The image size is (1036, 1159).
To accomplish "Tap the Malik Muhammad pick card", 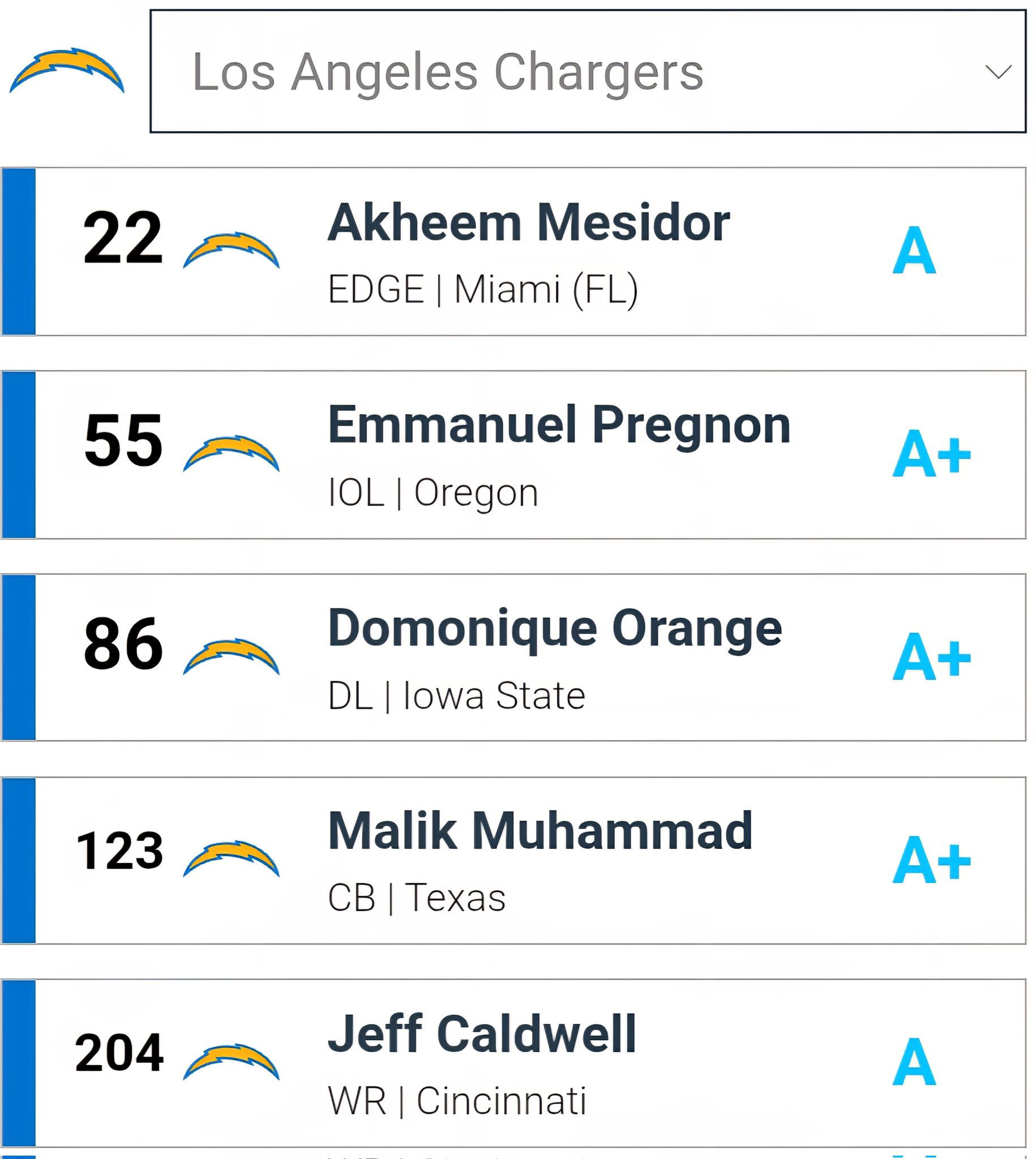I will point(540,860).
